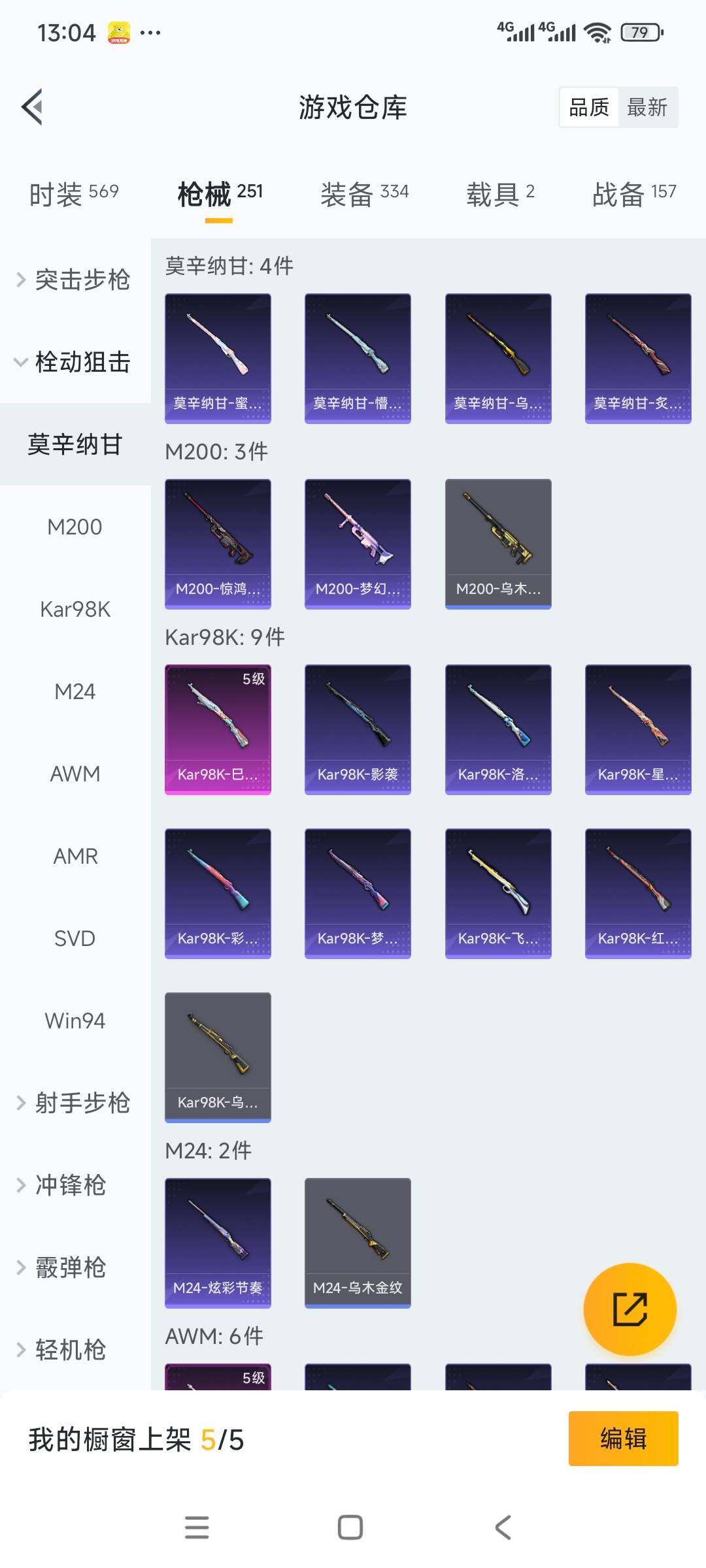
Task: Select M200 in the sidebar
Action: click(x=75, y=527)
